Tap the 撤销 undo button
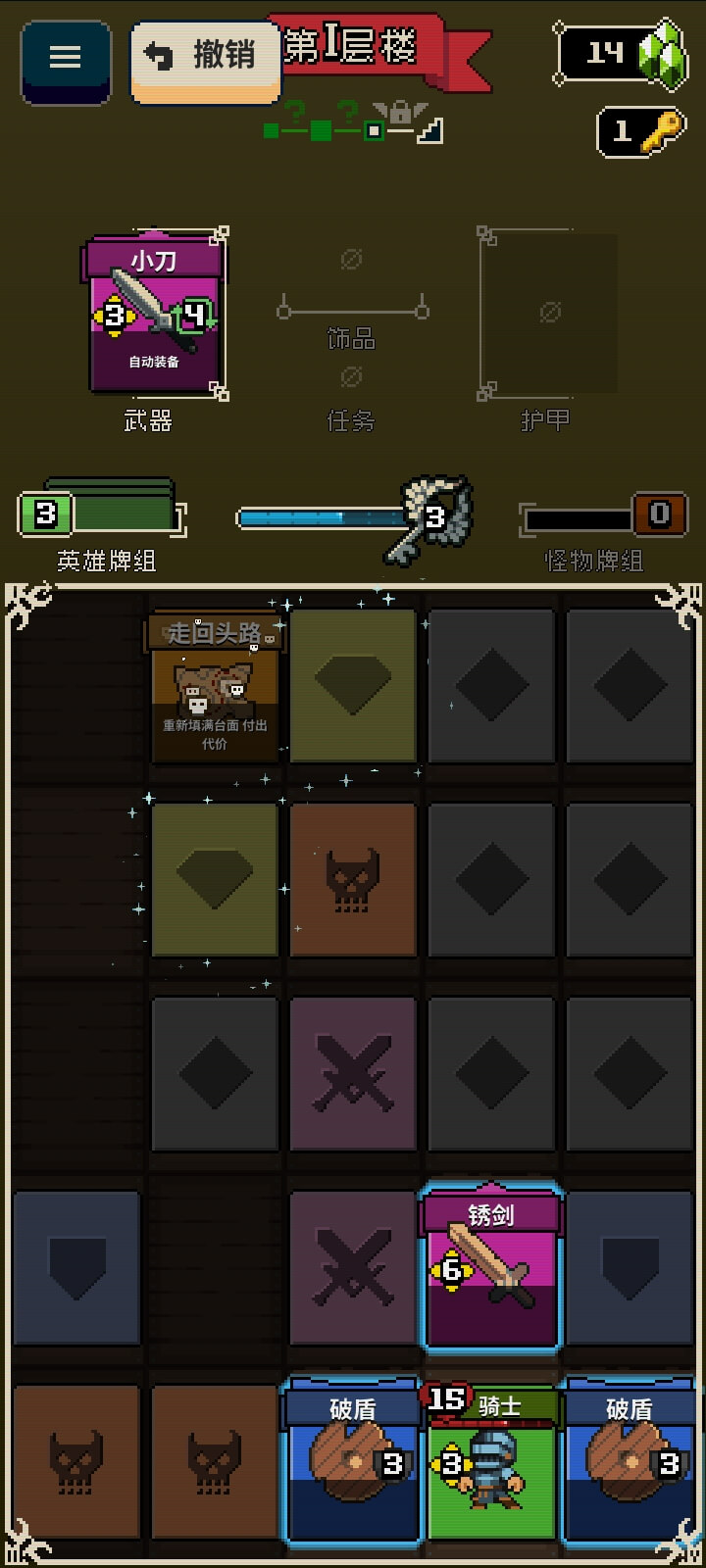This screenshot has height=1568, width=706. pos(205,57)
